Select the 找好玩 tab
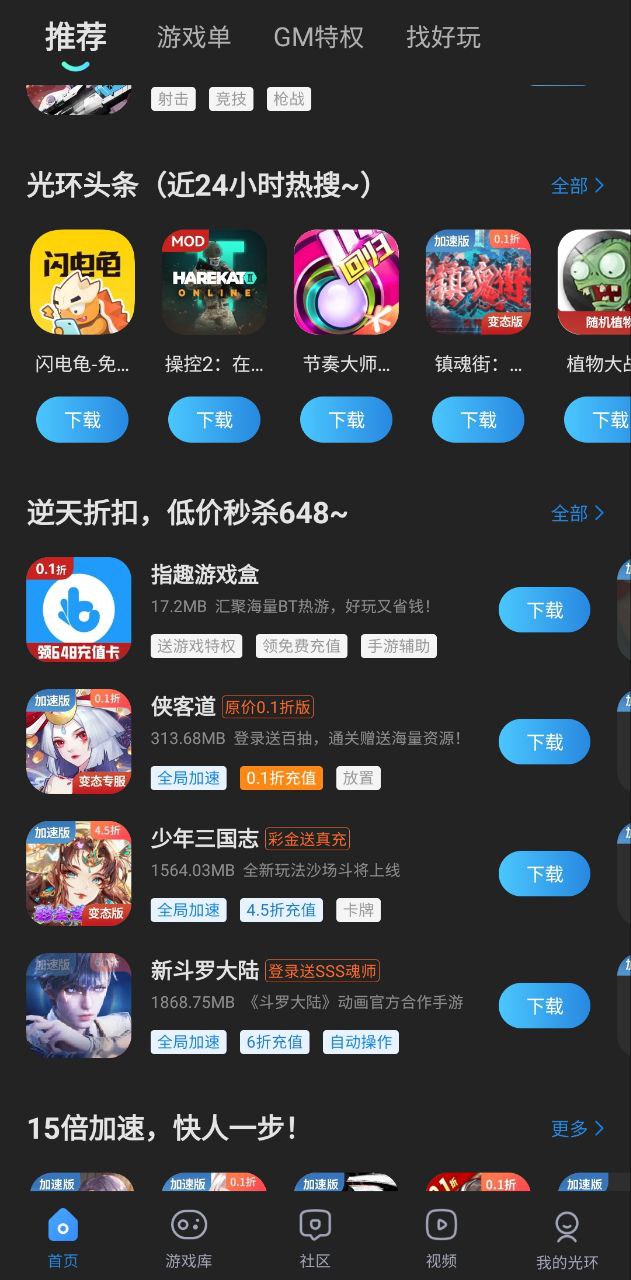Viewport: 631px width, 1280px height. tap(443, 38)
